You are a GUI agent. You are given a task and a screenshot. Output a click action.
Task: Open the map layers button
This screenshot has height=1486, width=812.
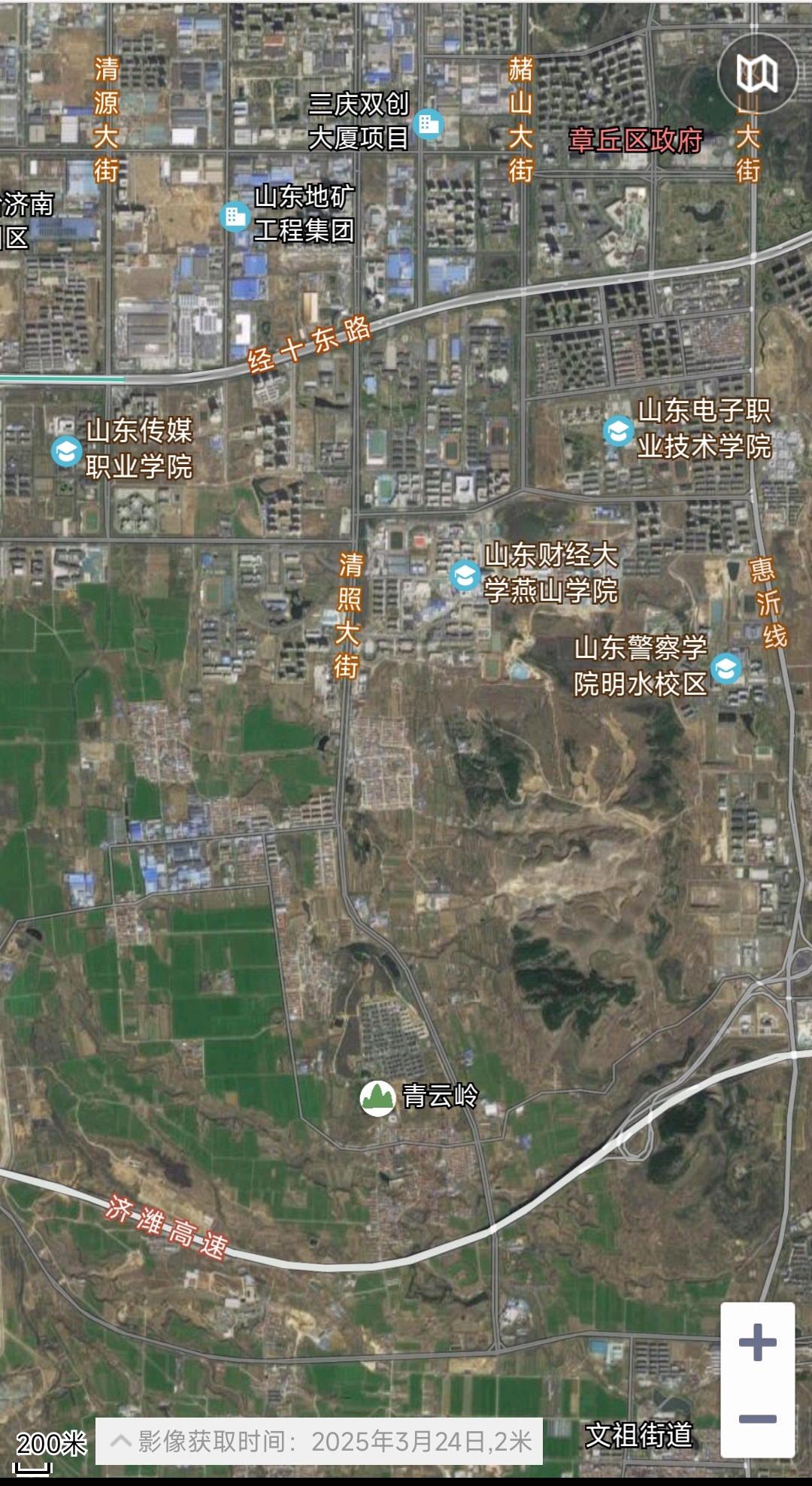pyautogui.click(x=756, y=73)
